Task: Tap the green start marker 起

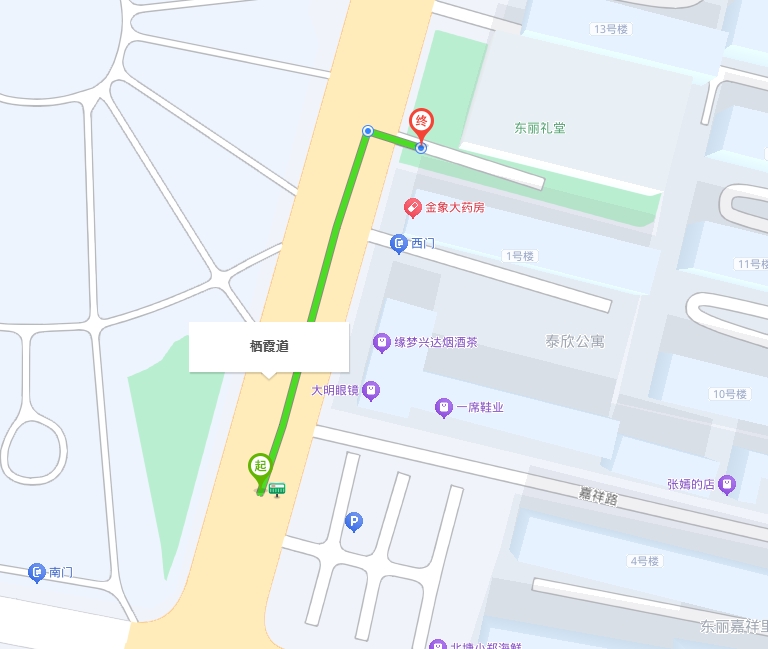Action: click(260, 466)
